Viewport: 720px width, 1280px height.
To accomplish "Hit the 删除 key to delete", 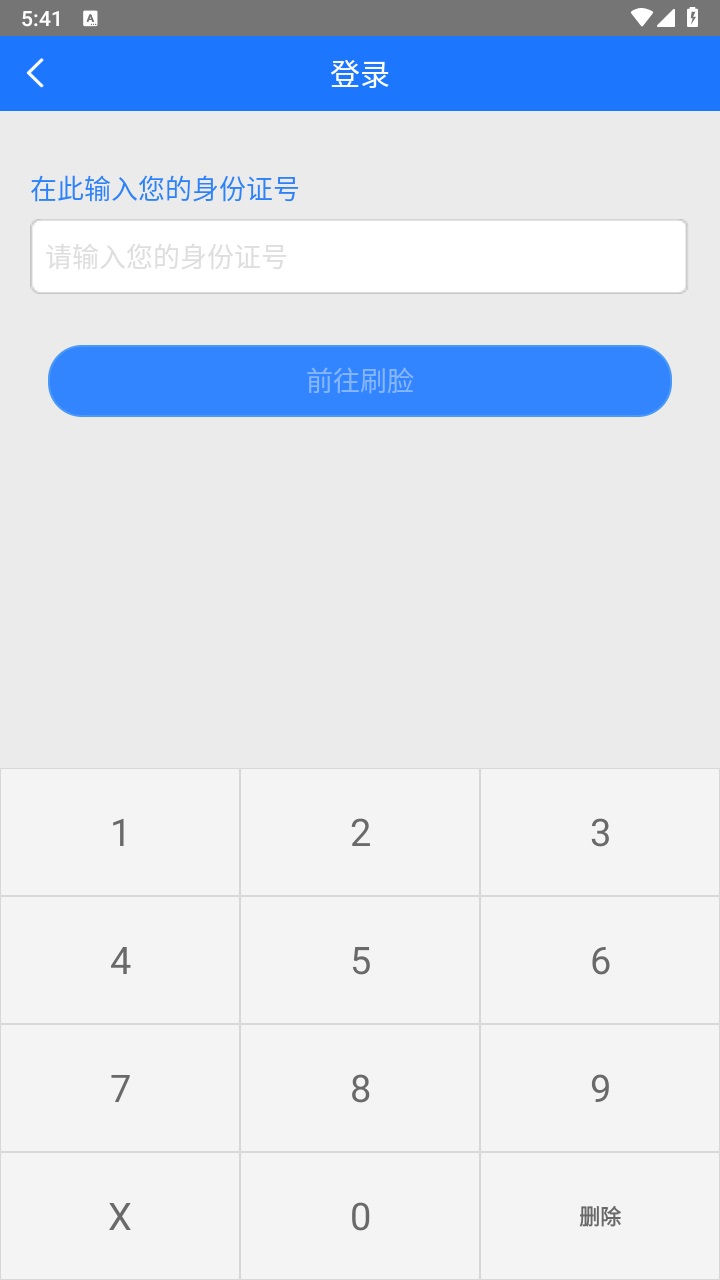I will point(600,1216).
